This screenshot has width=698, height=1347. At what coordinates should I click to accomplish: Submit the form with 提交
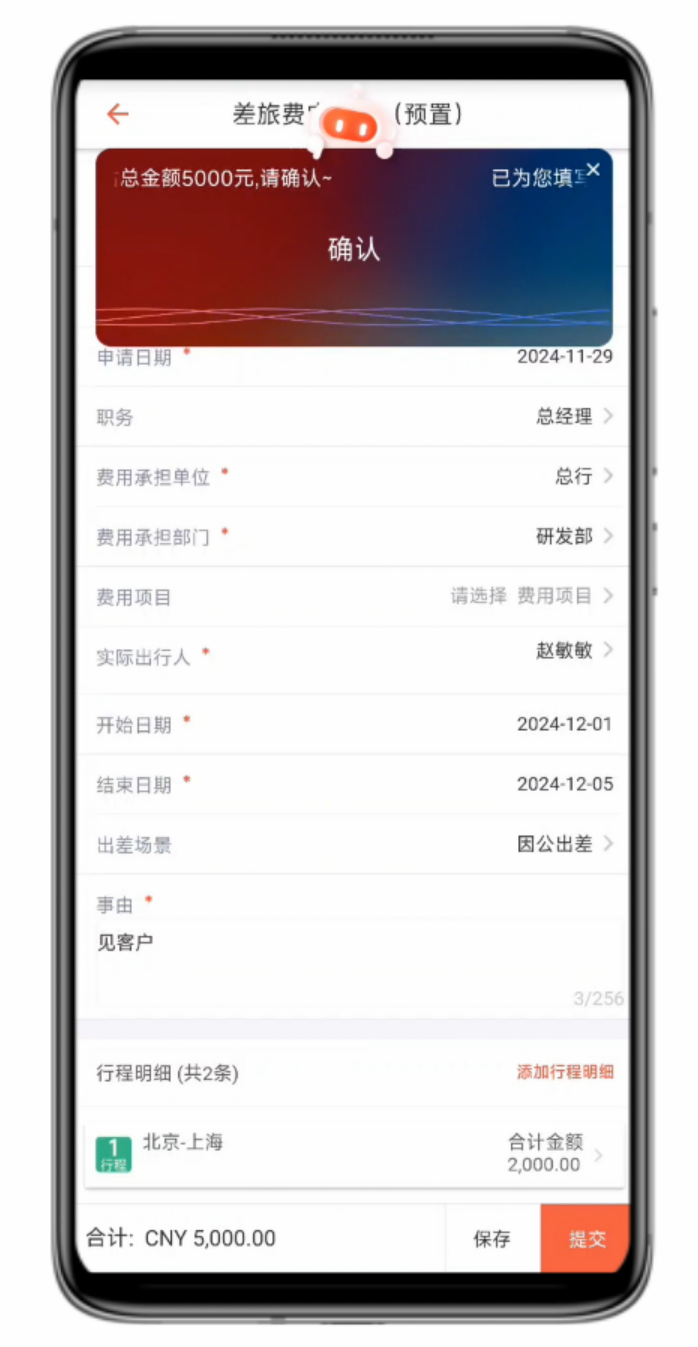pos(586,1238)
